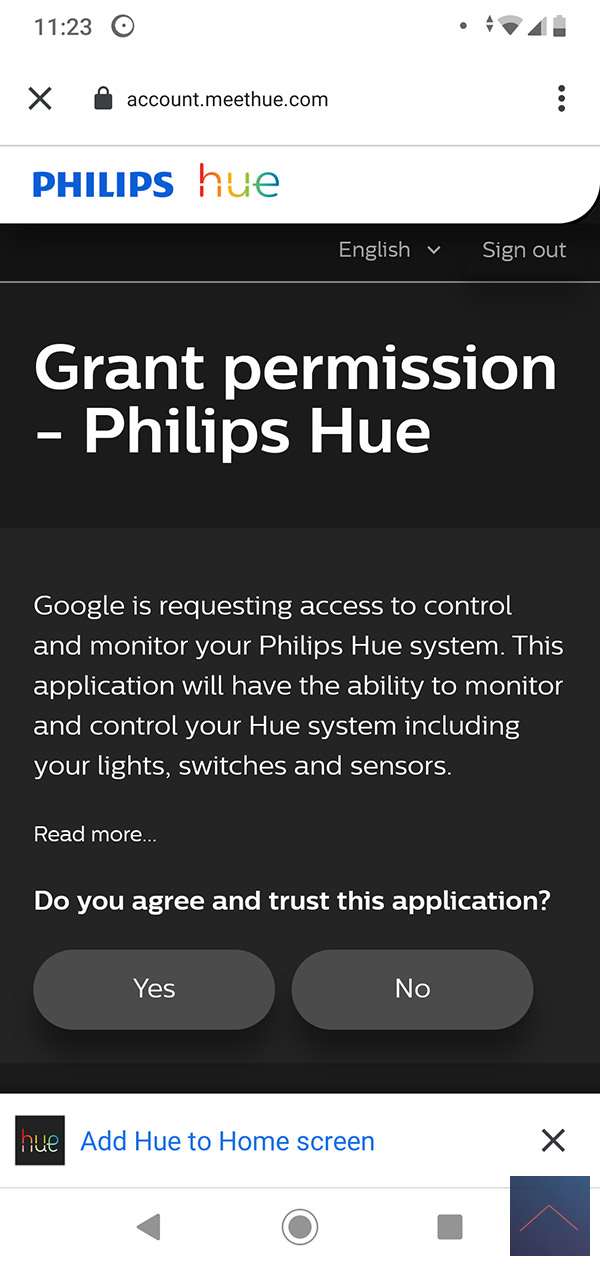
Task: Open the Read more link
Action: click(x=95, y=834)
